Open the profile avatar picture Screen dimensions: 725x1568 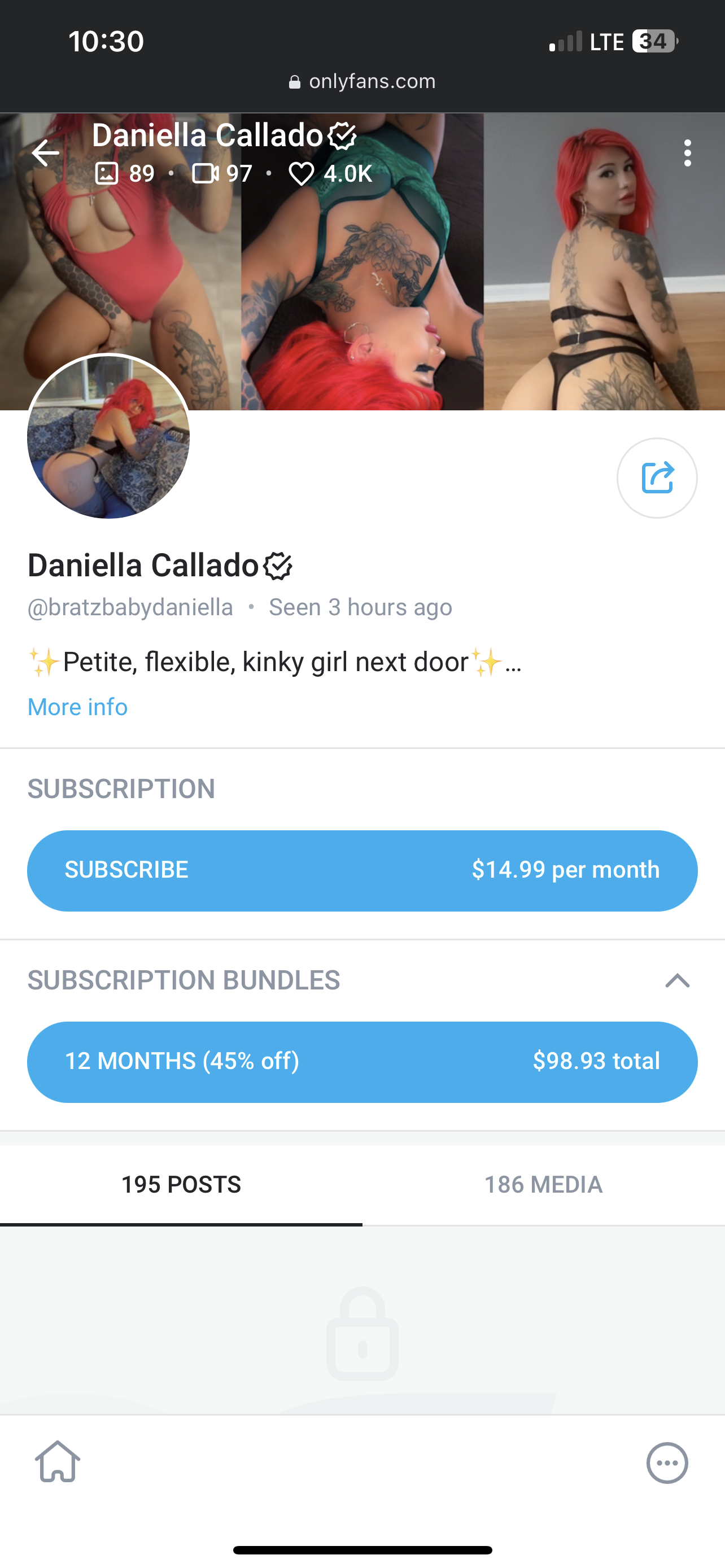108,436
